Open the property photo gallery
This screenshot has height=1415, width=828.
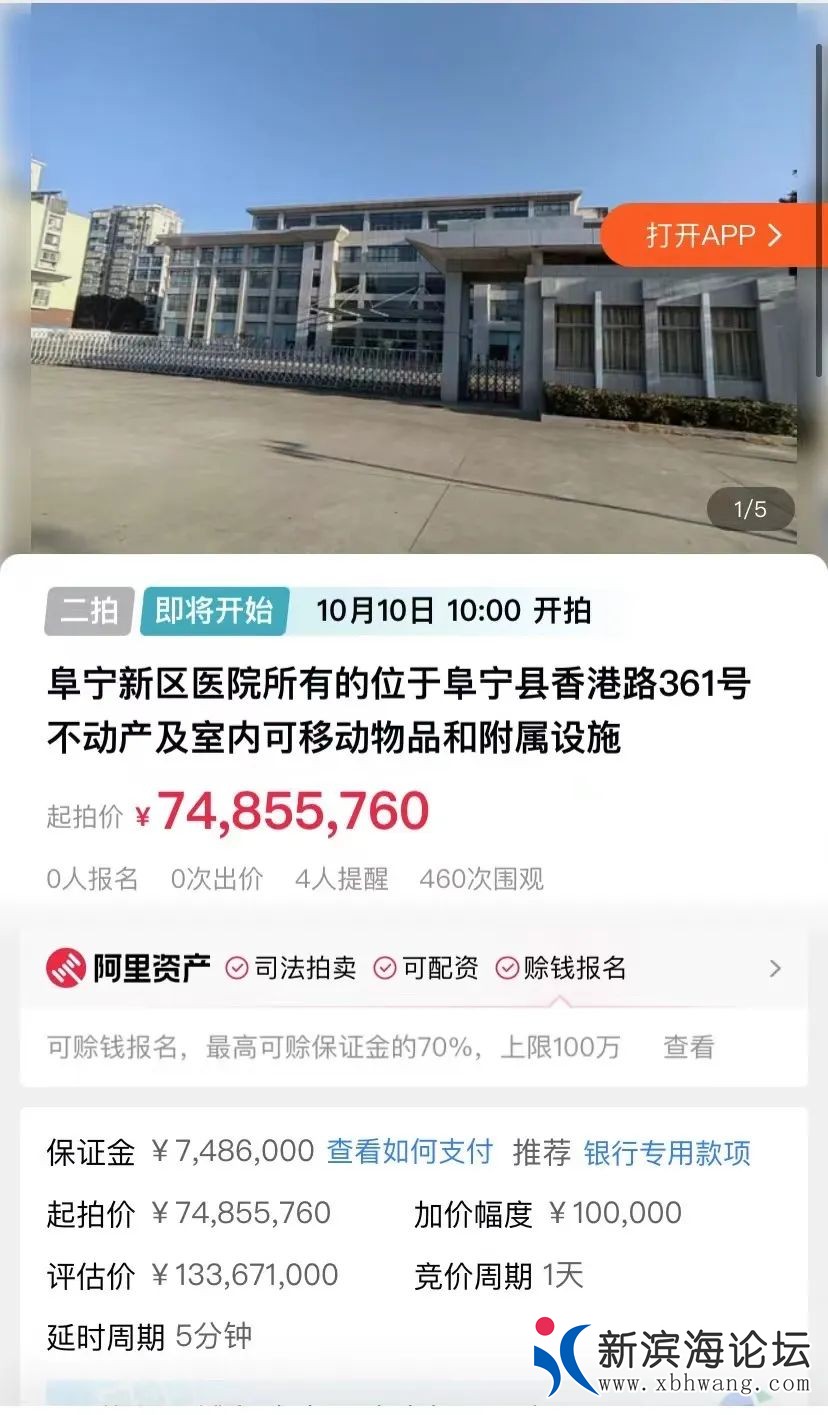tap(400, 330)
